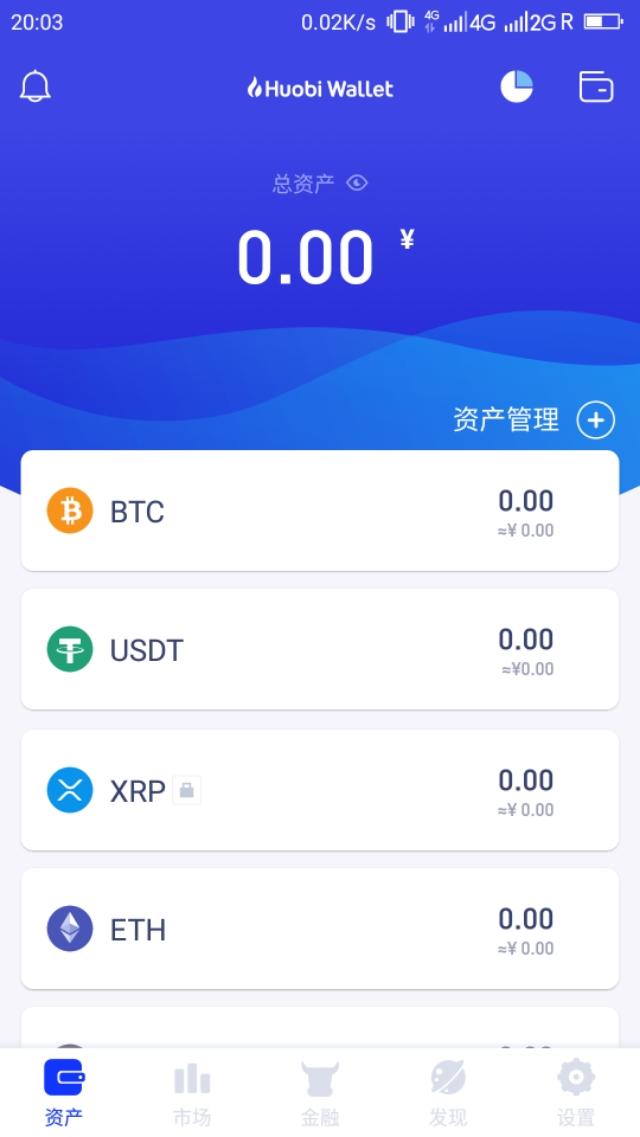Switch to the 金融 tab
The height and width of the screenshot is (1137, 640).
[320, 1093]
